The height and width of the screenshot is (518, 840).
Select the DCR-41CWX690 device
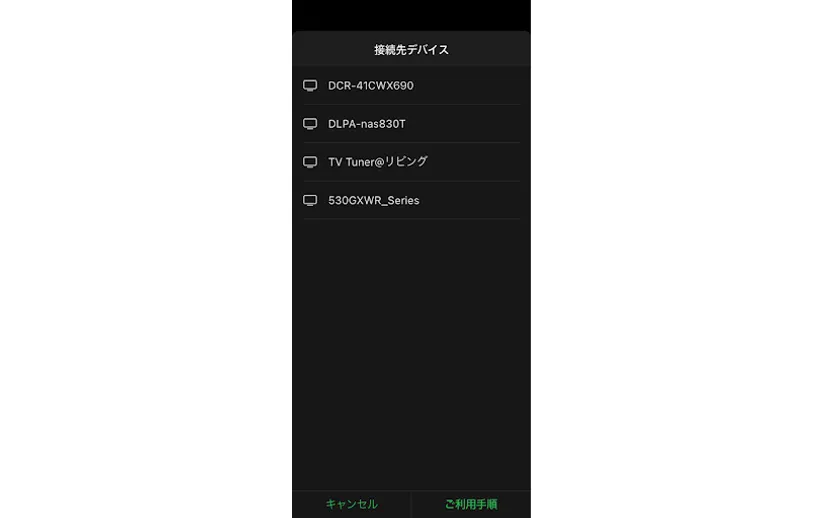coord(371,86)
